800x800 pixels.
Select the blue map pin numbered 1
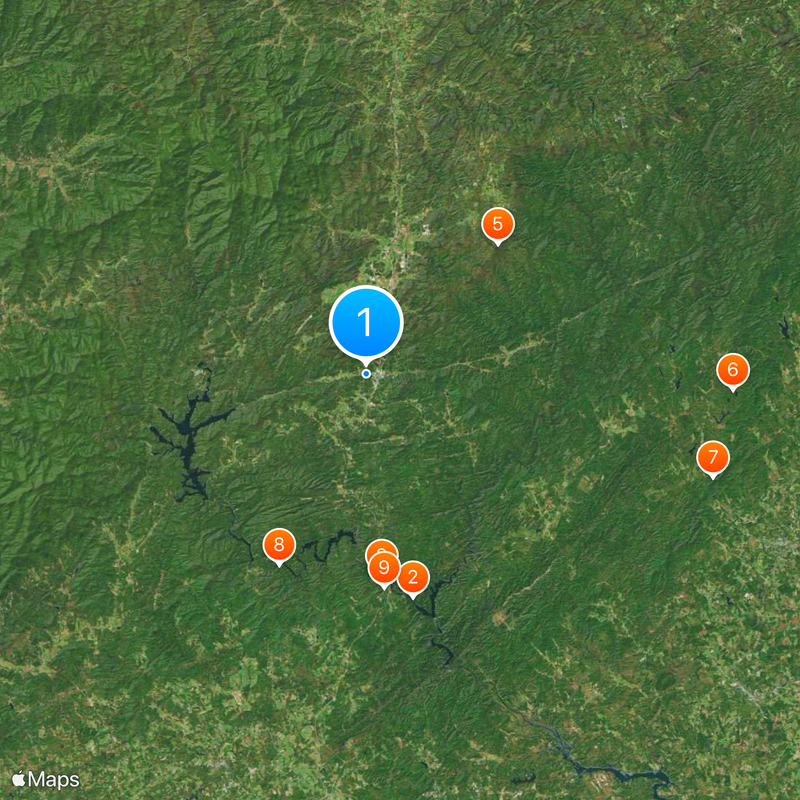click(x=366, y=323)
